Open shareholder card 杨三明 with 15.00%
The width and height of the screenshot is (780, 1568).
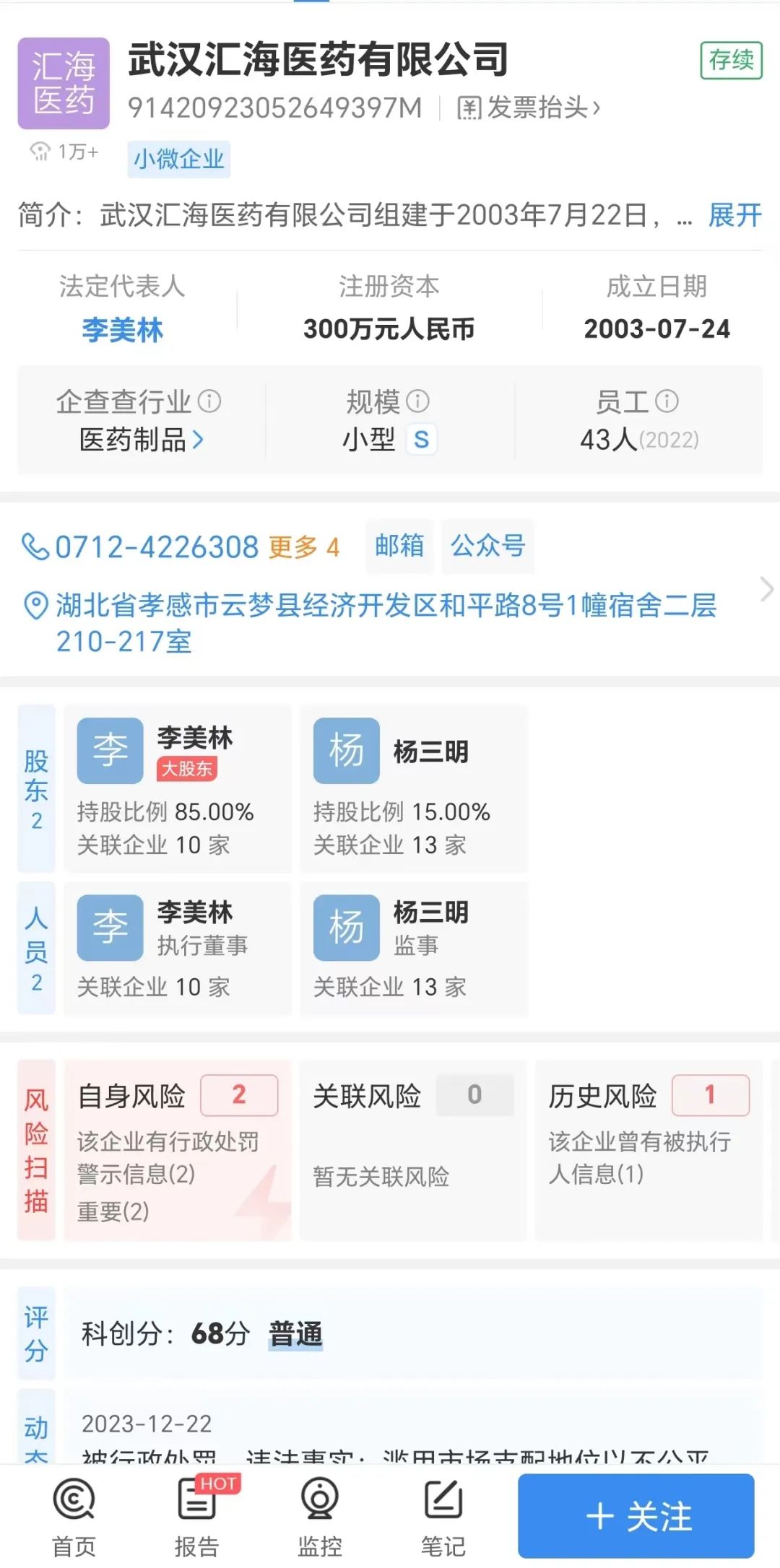point(414,788)
